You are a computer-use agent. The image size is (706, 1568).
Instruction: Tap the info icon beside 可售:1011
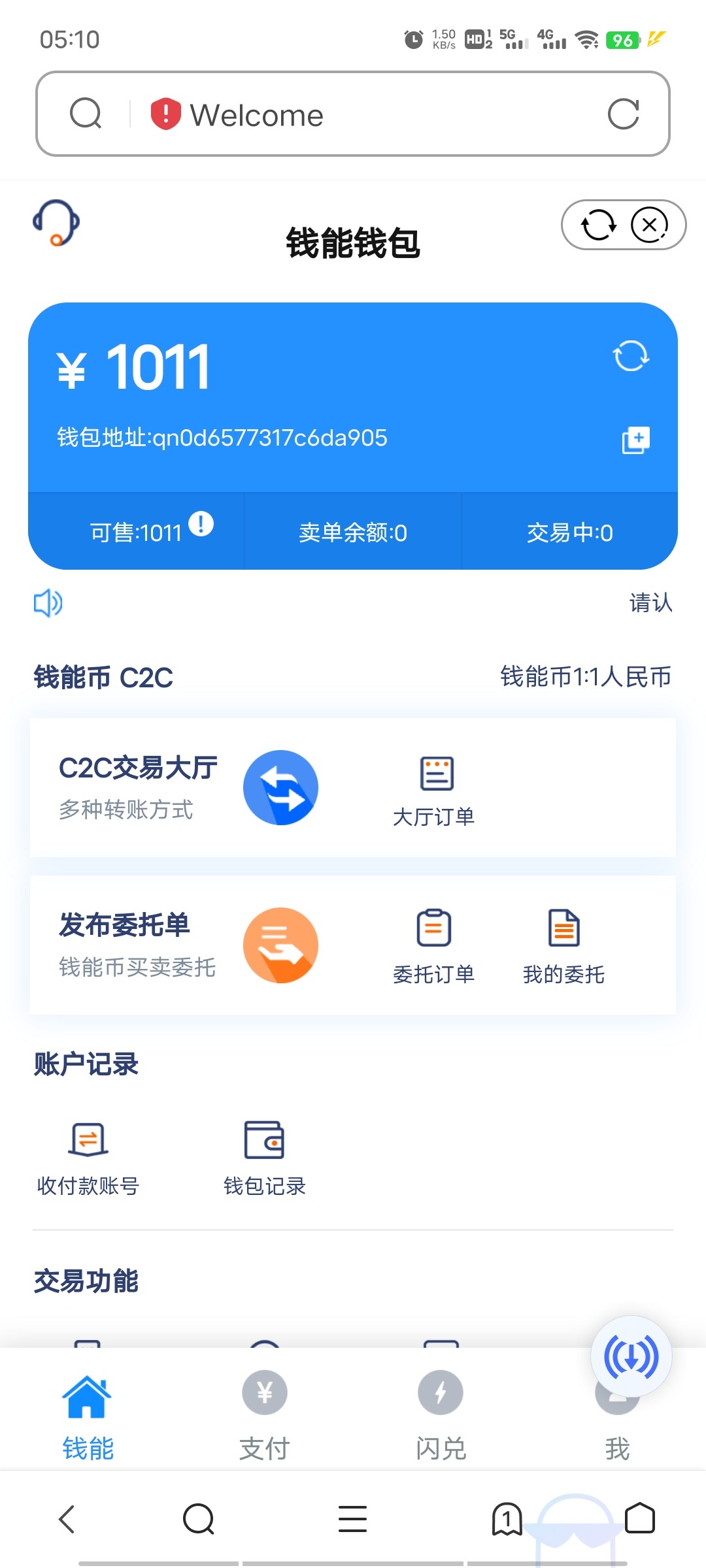[201, 523]
